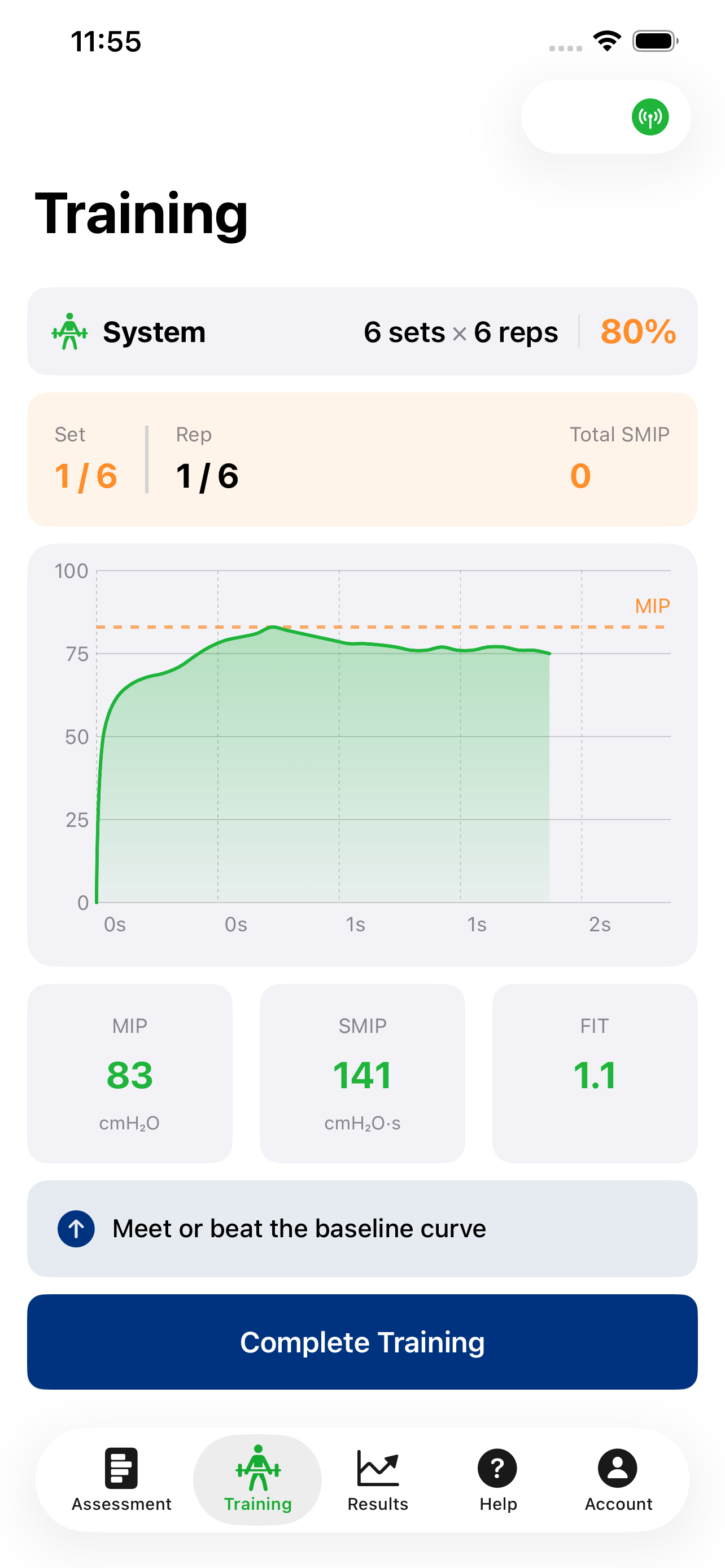Tap the Complete Training button
Image resolution: width=725 pixels, height=1568 pixels.
(362, 1342)
